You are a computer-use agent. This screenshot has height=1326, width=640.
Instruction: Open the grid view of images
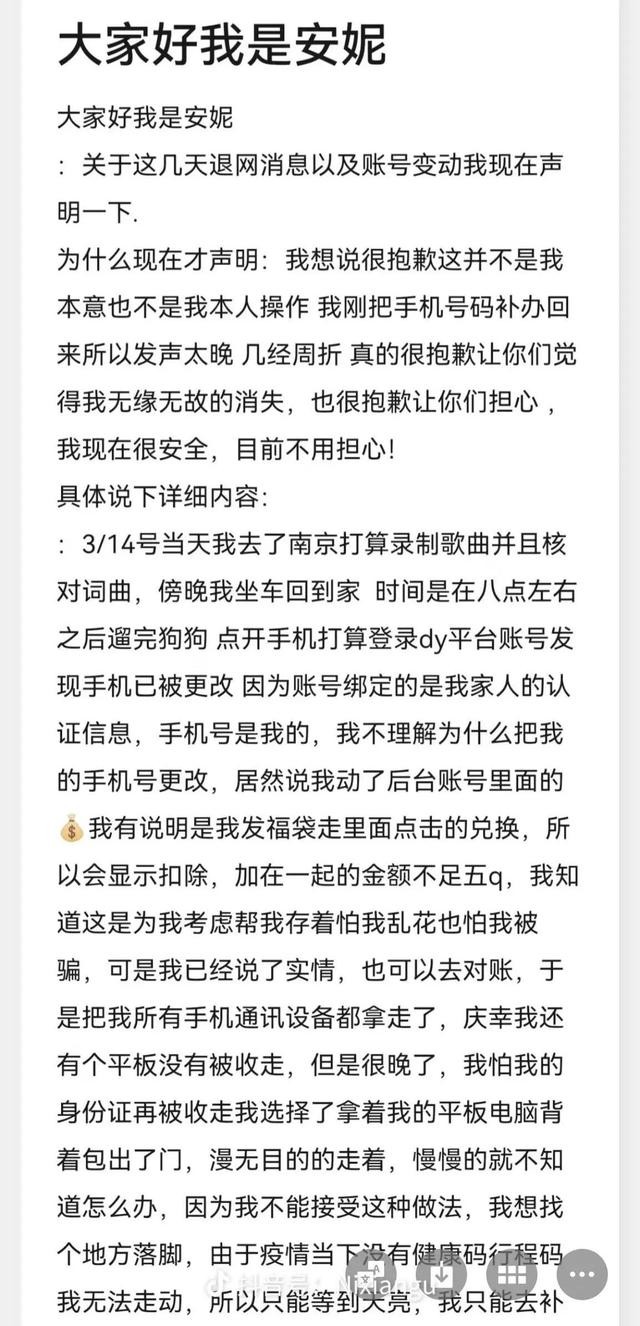pos(511,1274)
